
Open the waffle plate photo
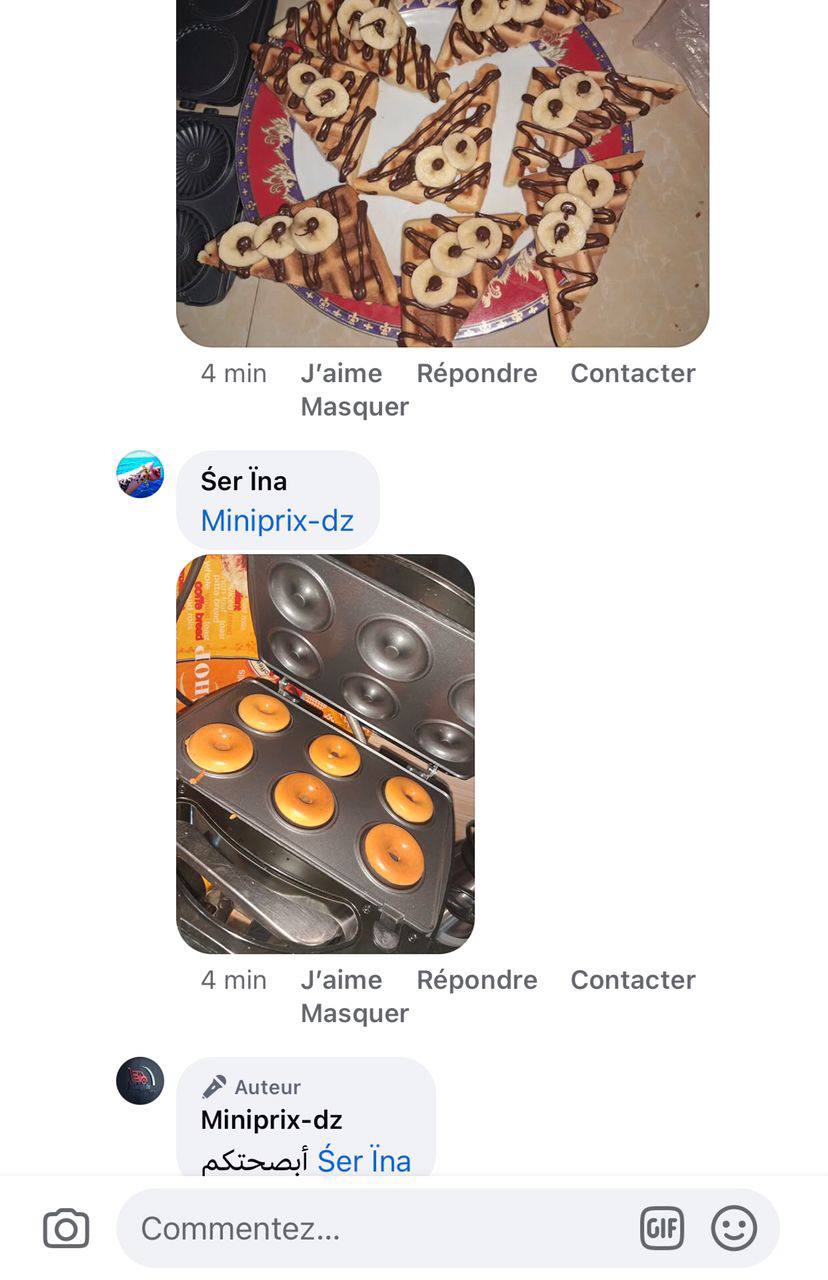tap(442, 170)
